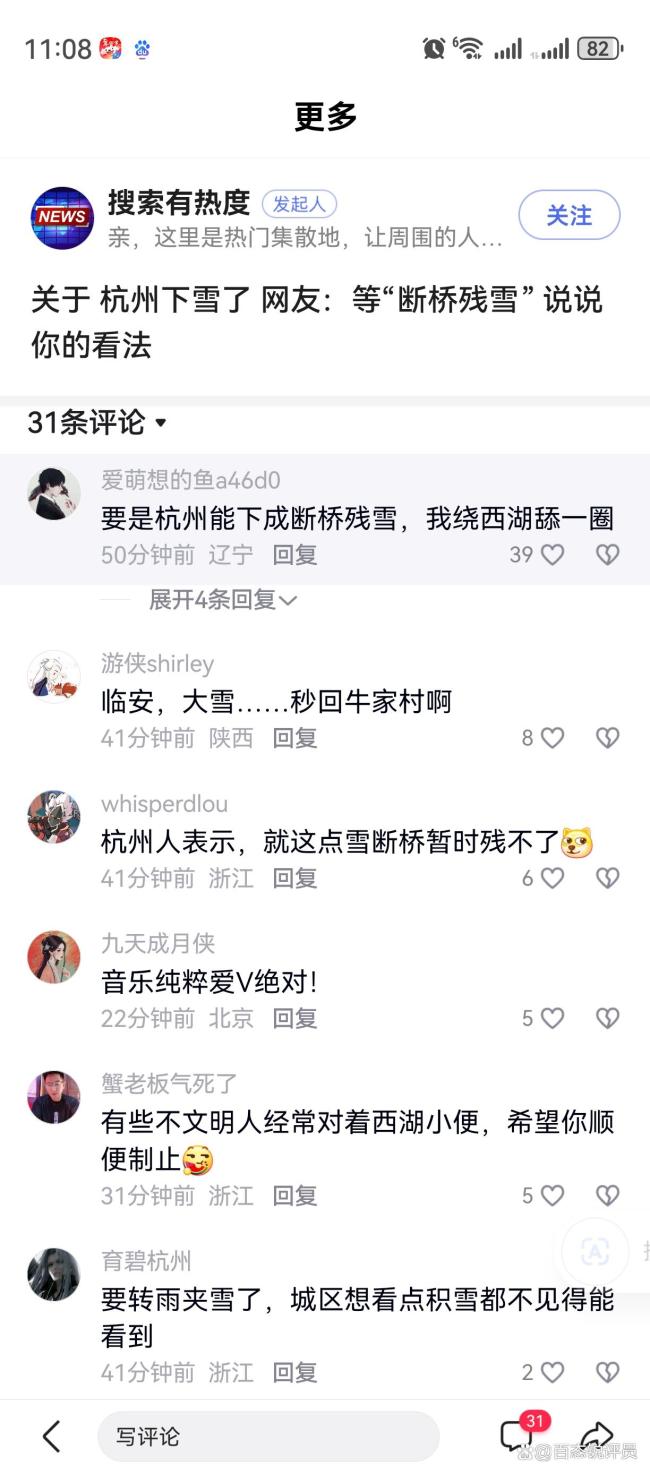This screenshot has height=1474, width=650.
Task: Like 育碧杭州's comment
Action: (x=552, y=1372)
